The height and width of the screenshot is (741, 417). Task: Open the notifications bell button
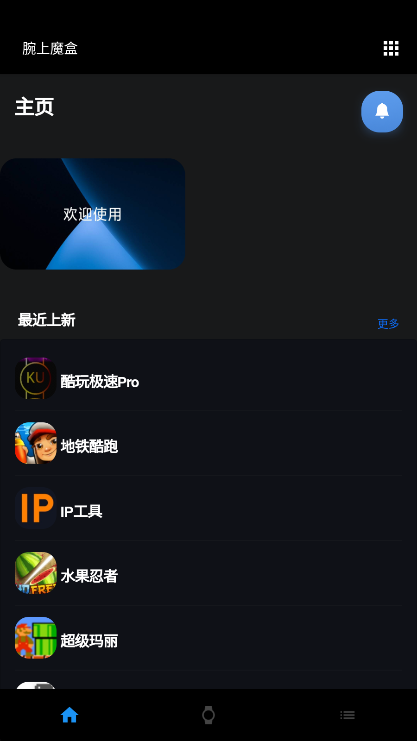(x=382, y=112)
